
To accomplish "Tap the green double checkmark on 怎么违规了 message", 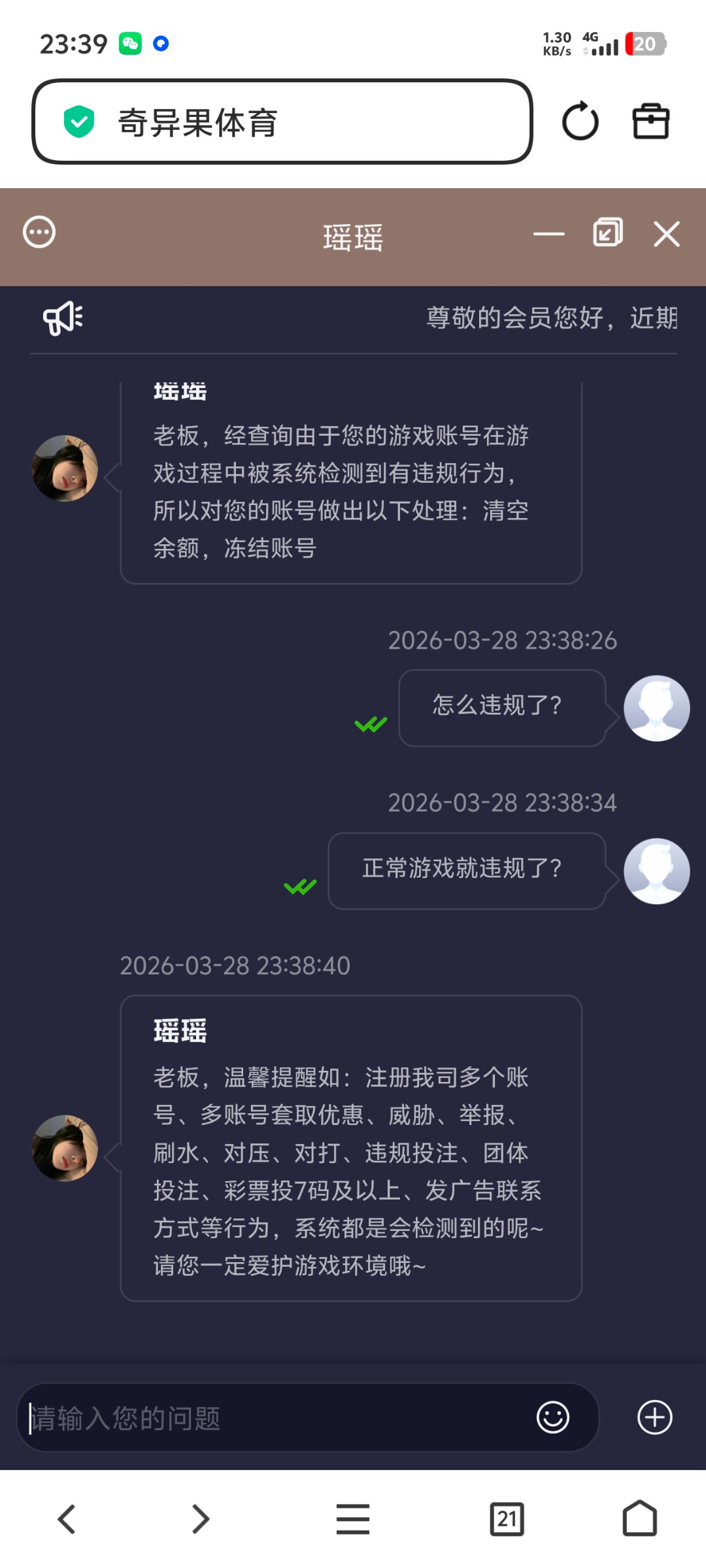I will 369,725.
